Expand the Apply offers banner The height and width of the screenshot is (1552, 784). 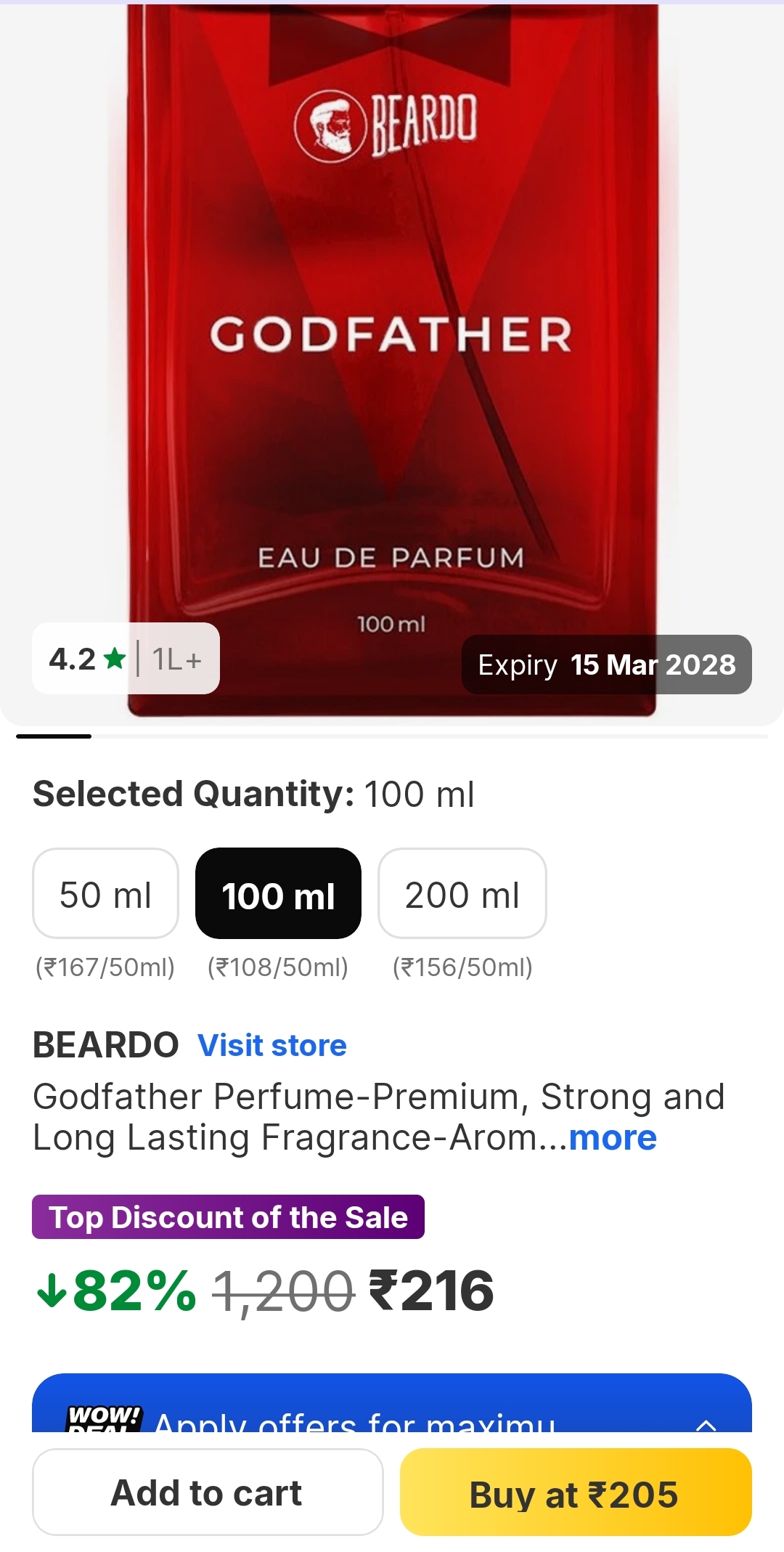(706, 1423)
